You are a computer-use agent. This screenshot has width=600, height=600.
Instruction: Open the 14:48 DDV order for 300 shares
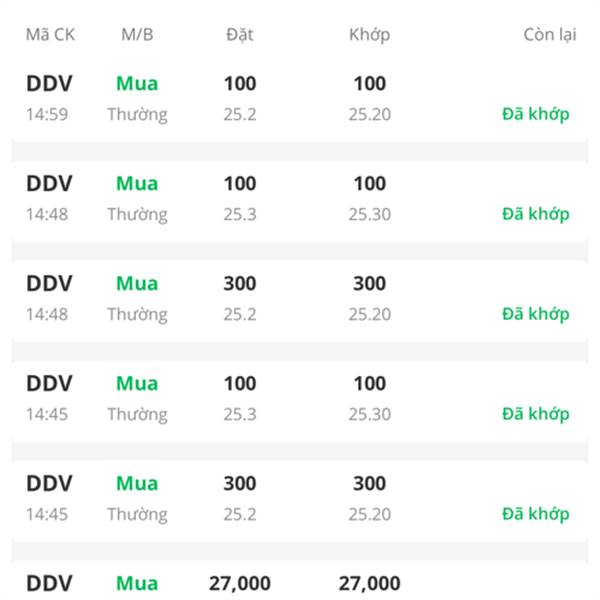[300, 301]
